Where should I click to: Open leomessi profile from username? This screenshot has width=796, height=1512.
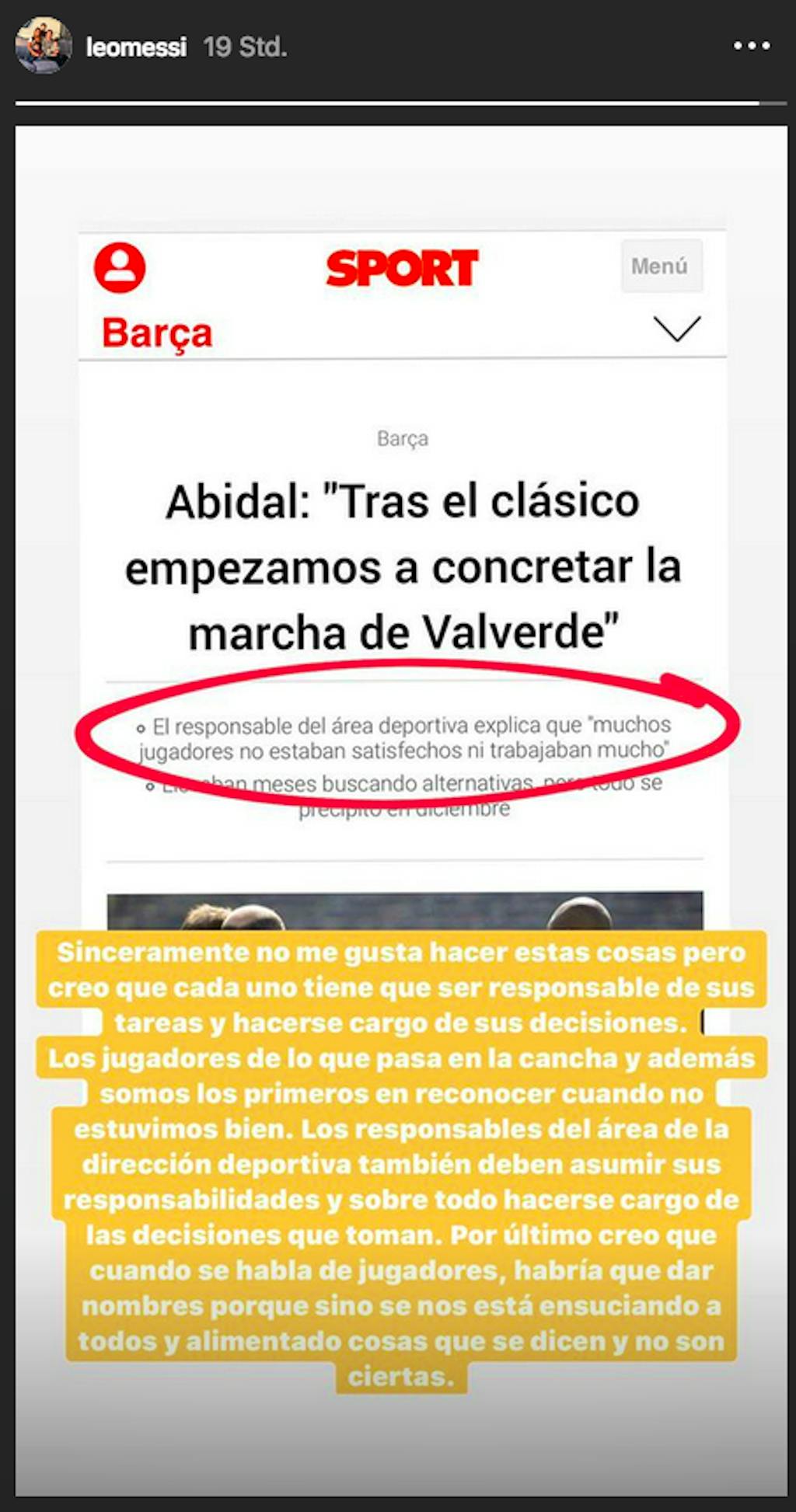(136, 47)
